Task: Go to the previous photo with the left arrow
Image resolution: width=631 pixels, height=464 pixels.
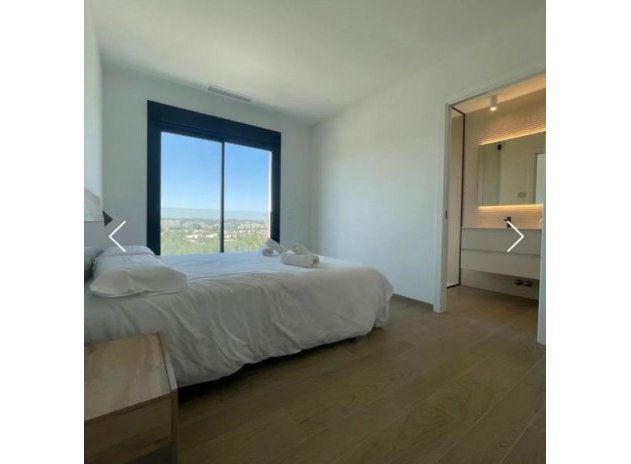Action: (x=117, y=236)
